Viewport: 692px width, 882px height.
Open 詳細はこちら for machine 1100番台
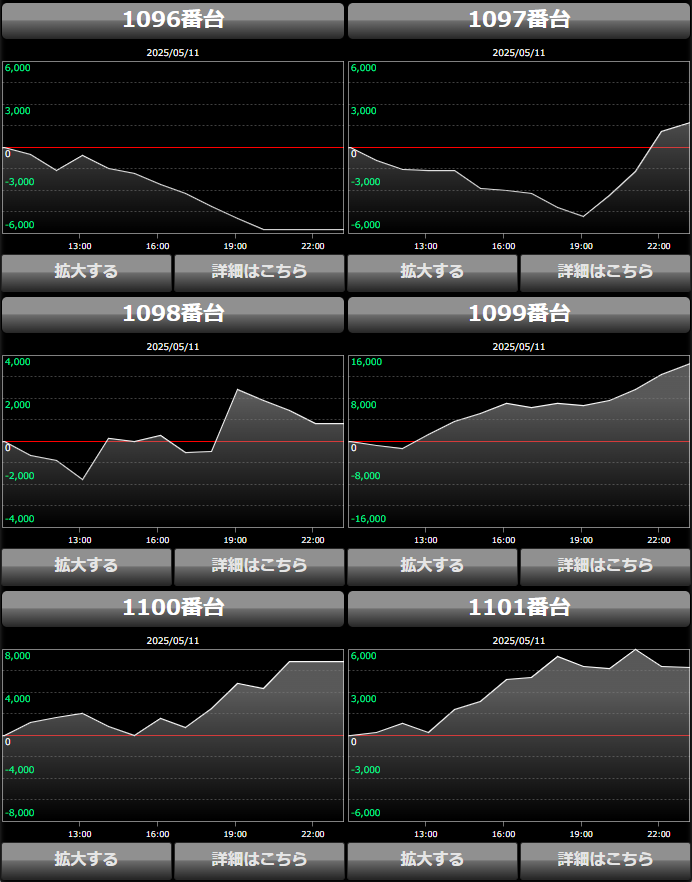(x=259, y=859)
